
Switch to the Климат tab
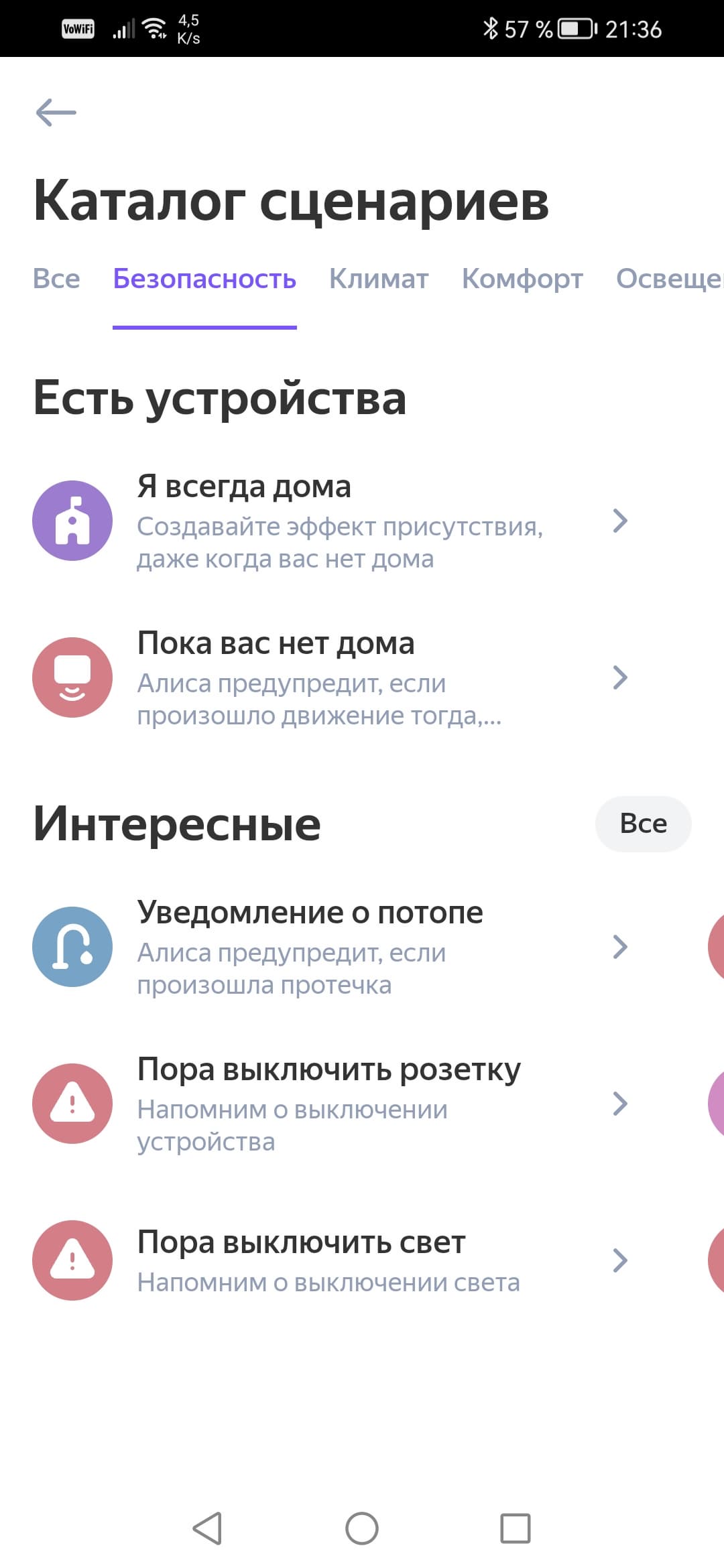(x=379, y=279)
